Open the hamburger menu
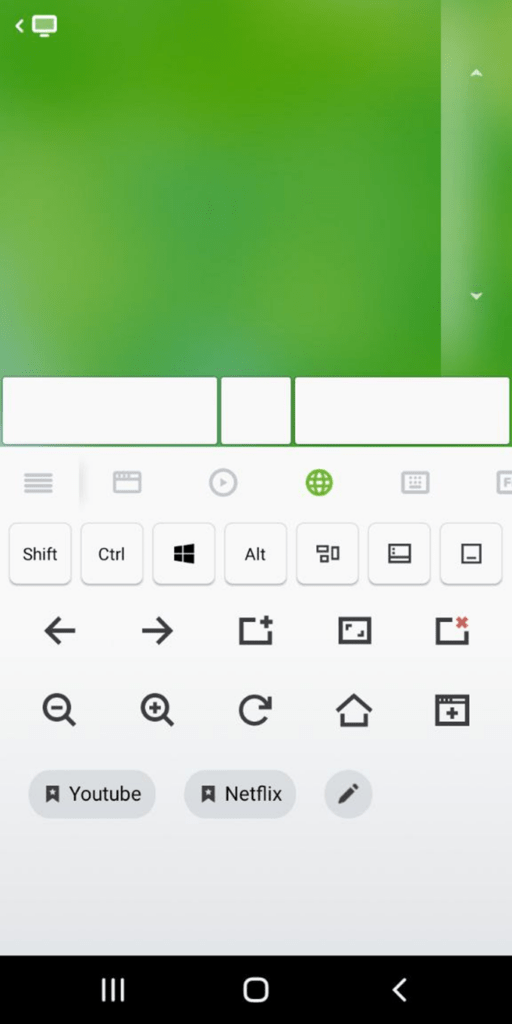 click(39, 483)
